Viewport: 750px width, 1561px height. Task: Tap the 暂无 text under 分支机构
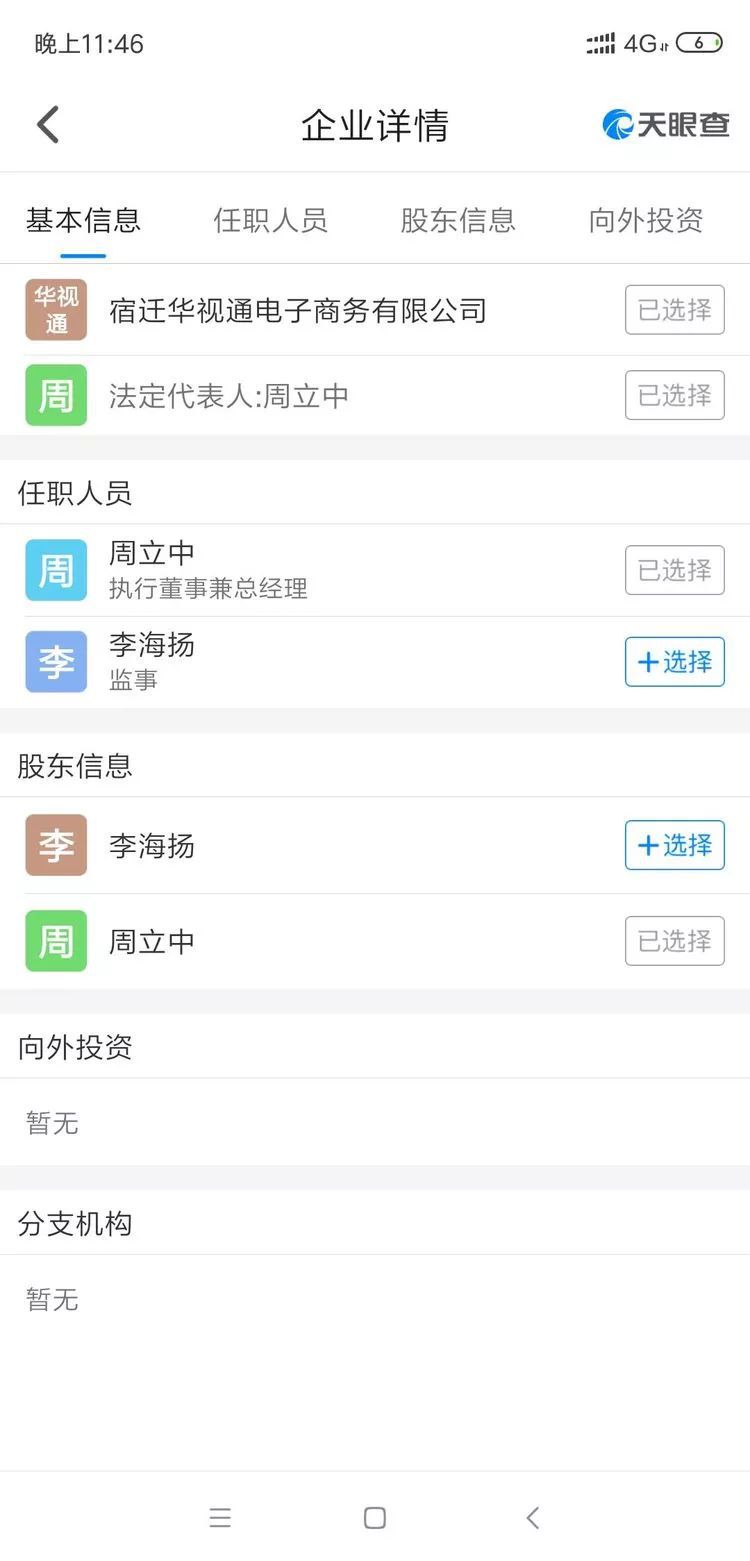point(51,1299)
